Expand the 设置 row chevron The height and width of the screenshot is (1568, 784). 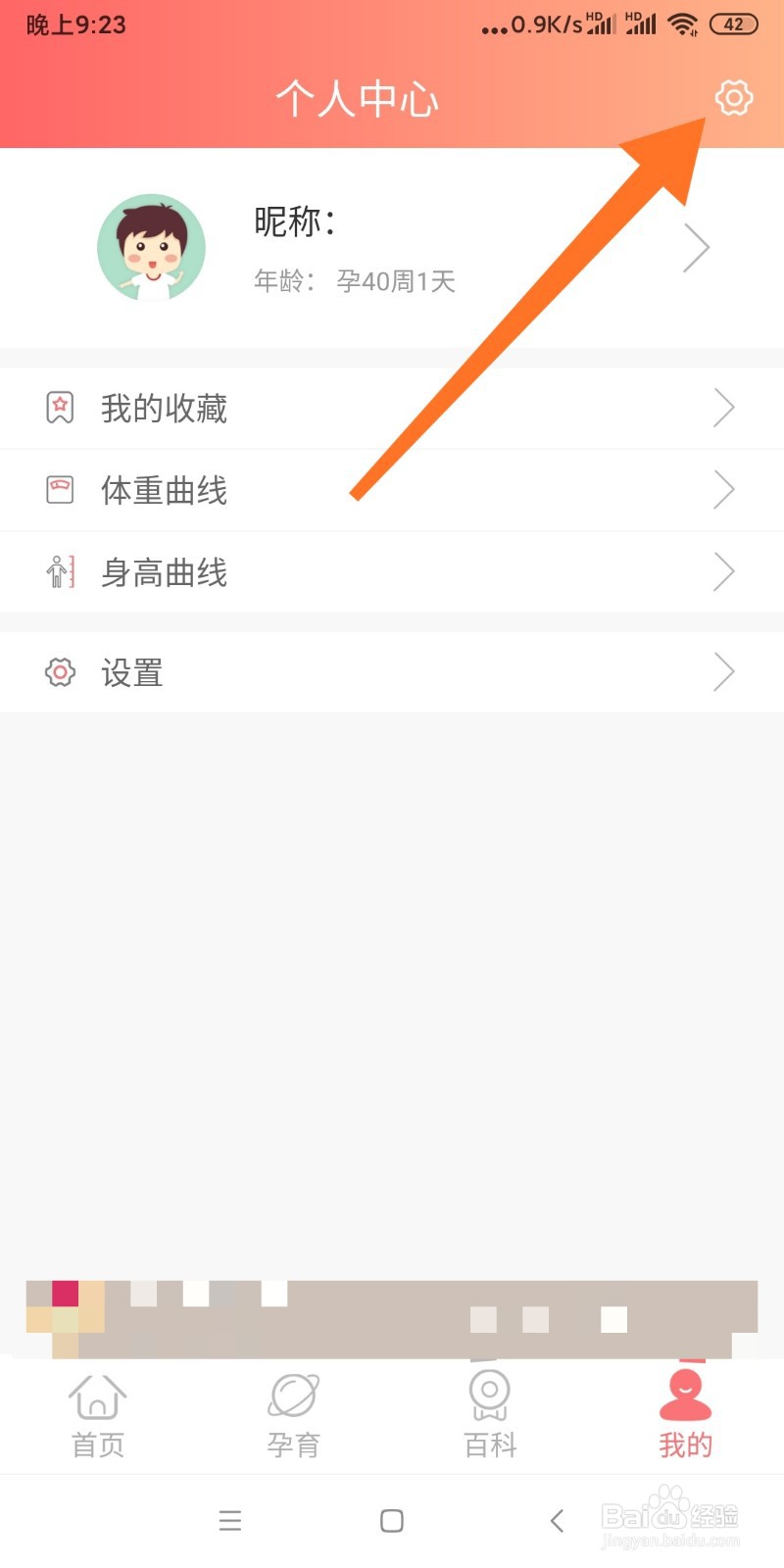tap(724, 672)
